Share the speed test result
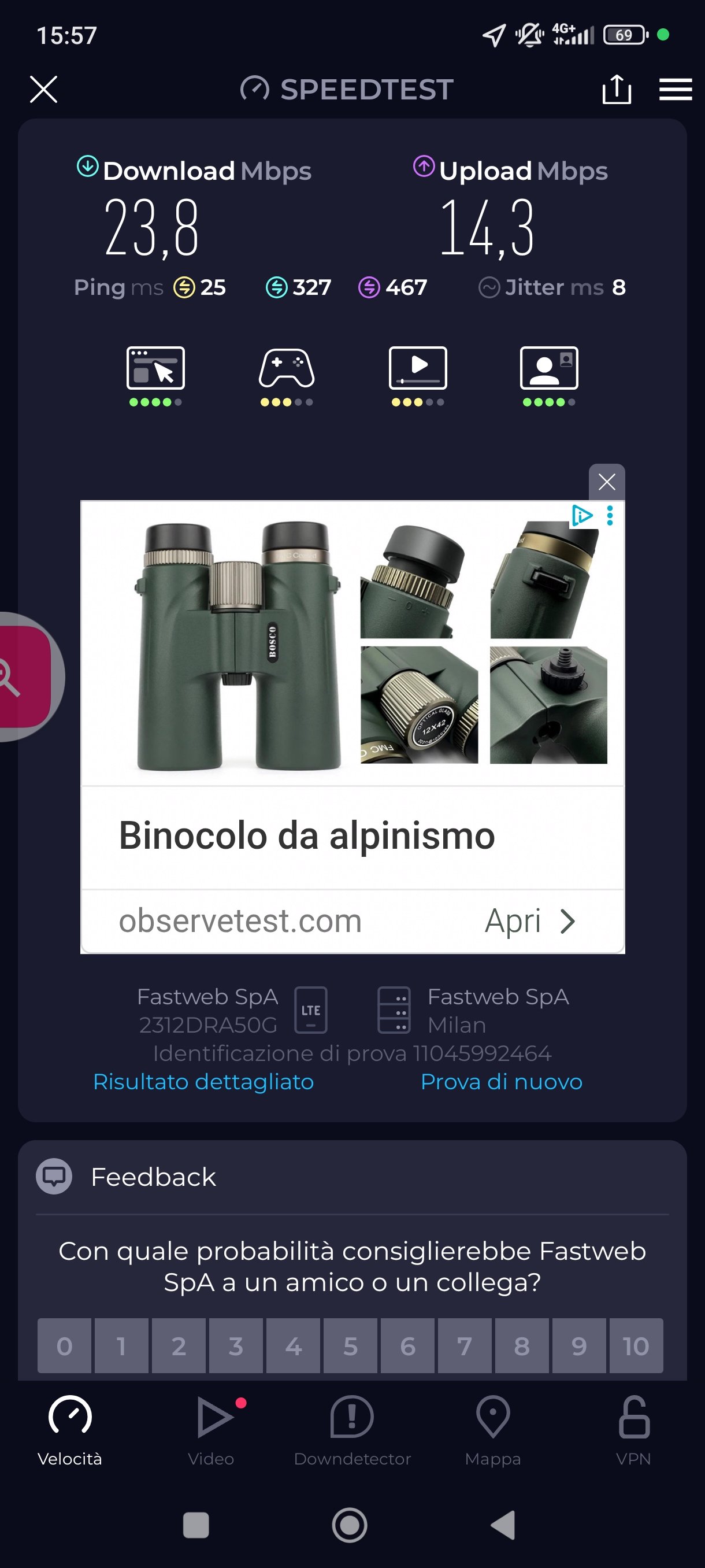 616,90
